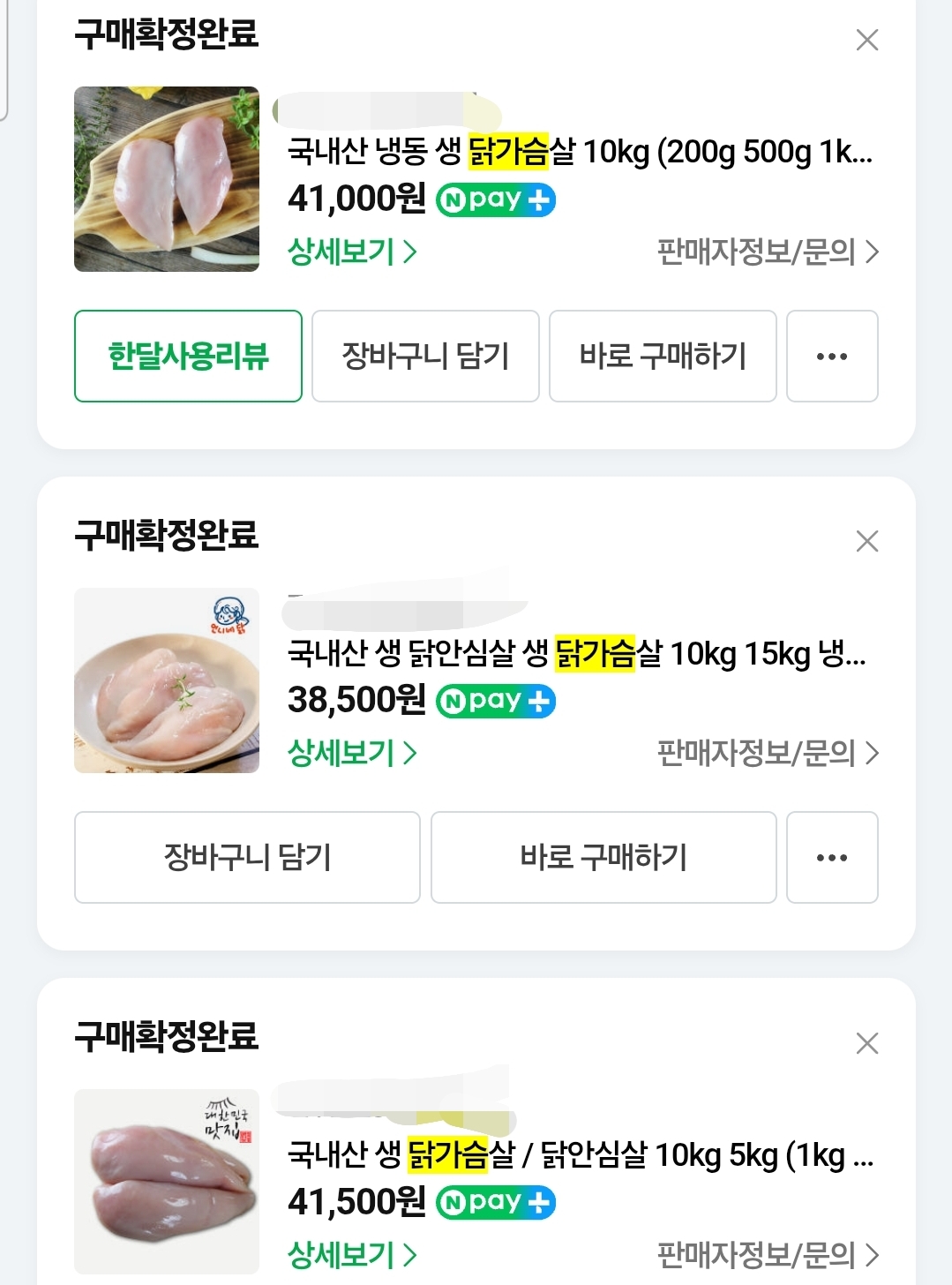This screenshot has width=952, height=1285.
Task: Open 판매자정보/문의 for the 41,000원 order
Action: [767, 252]
